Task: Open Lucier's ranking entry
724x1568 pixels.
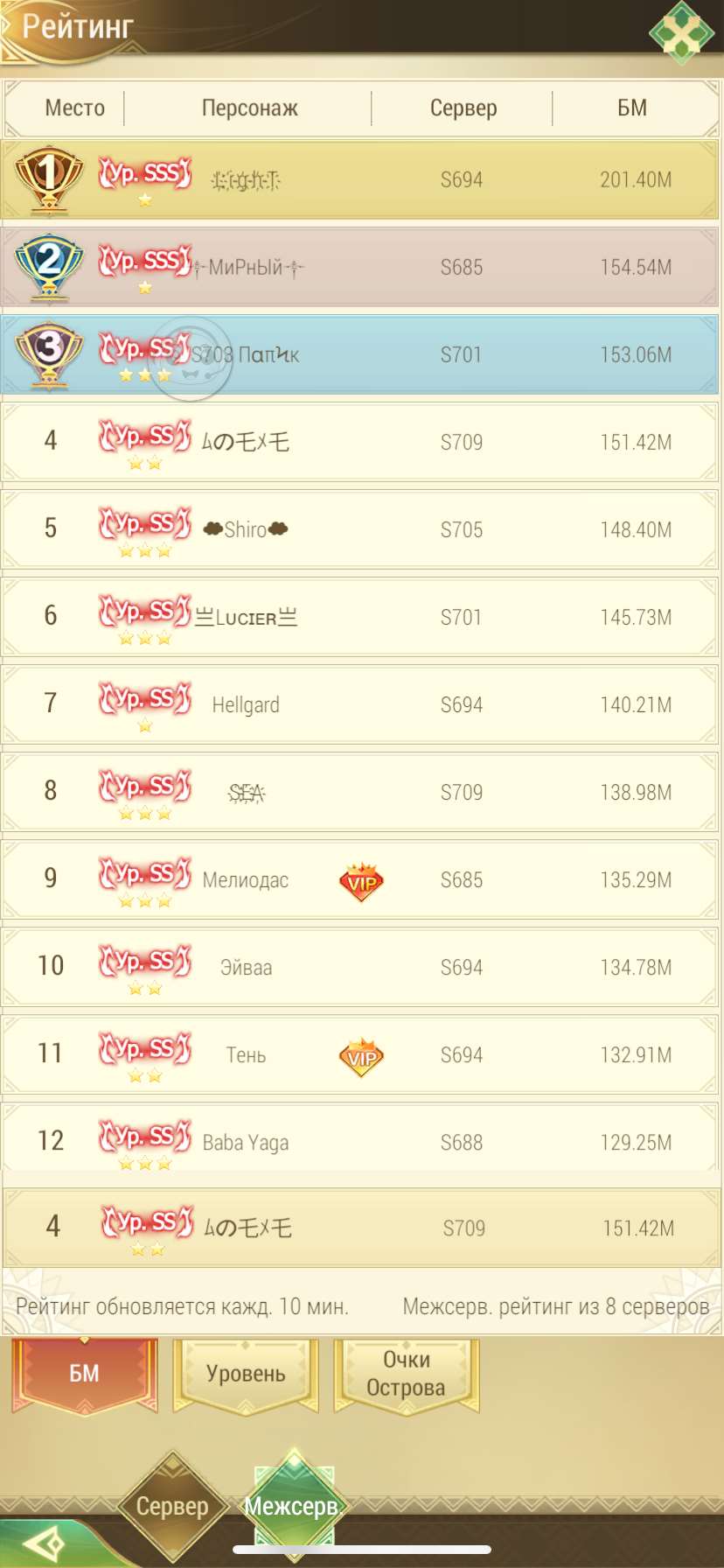Action: 360,617
